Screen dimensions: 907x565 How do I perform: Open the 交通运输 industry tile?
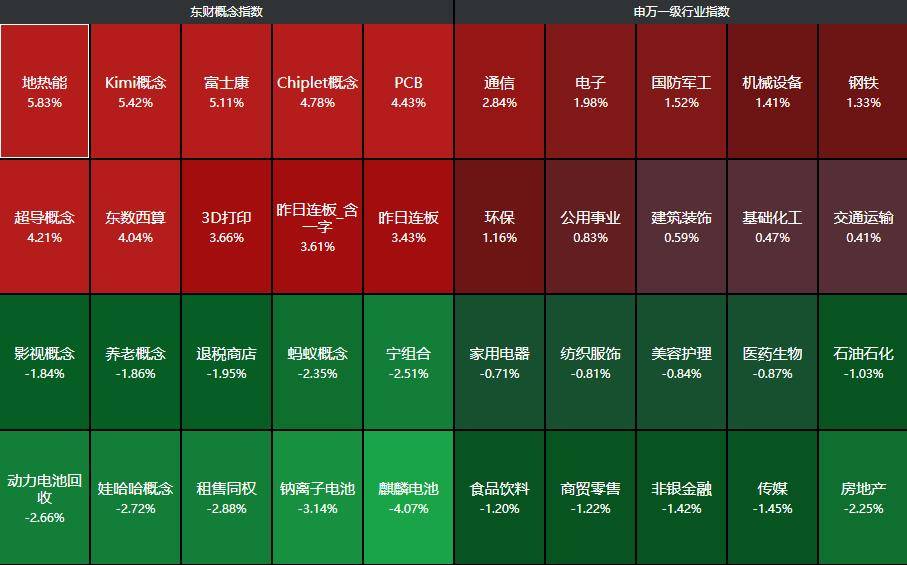(x=863, y=226)
